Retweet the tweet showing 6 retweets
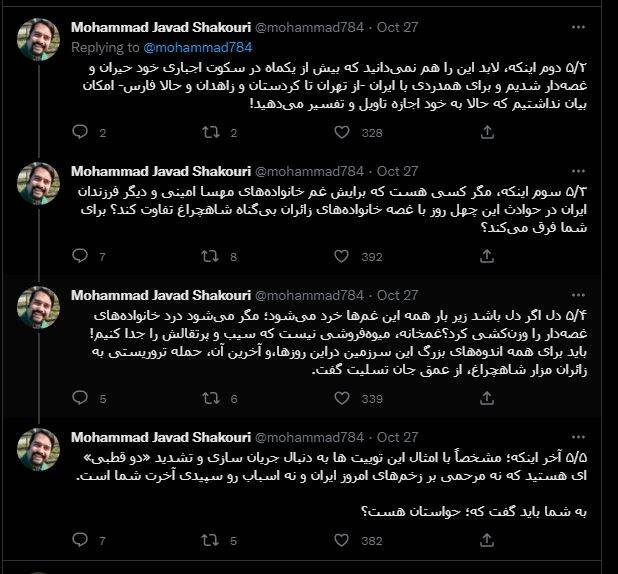 [x=210, y=398]
